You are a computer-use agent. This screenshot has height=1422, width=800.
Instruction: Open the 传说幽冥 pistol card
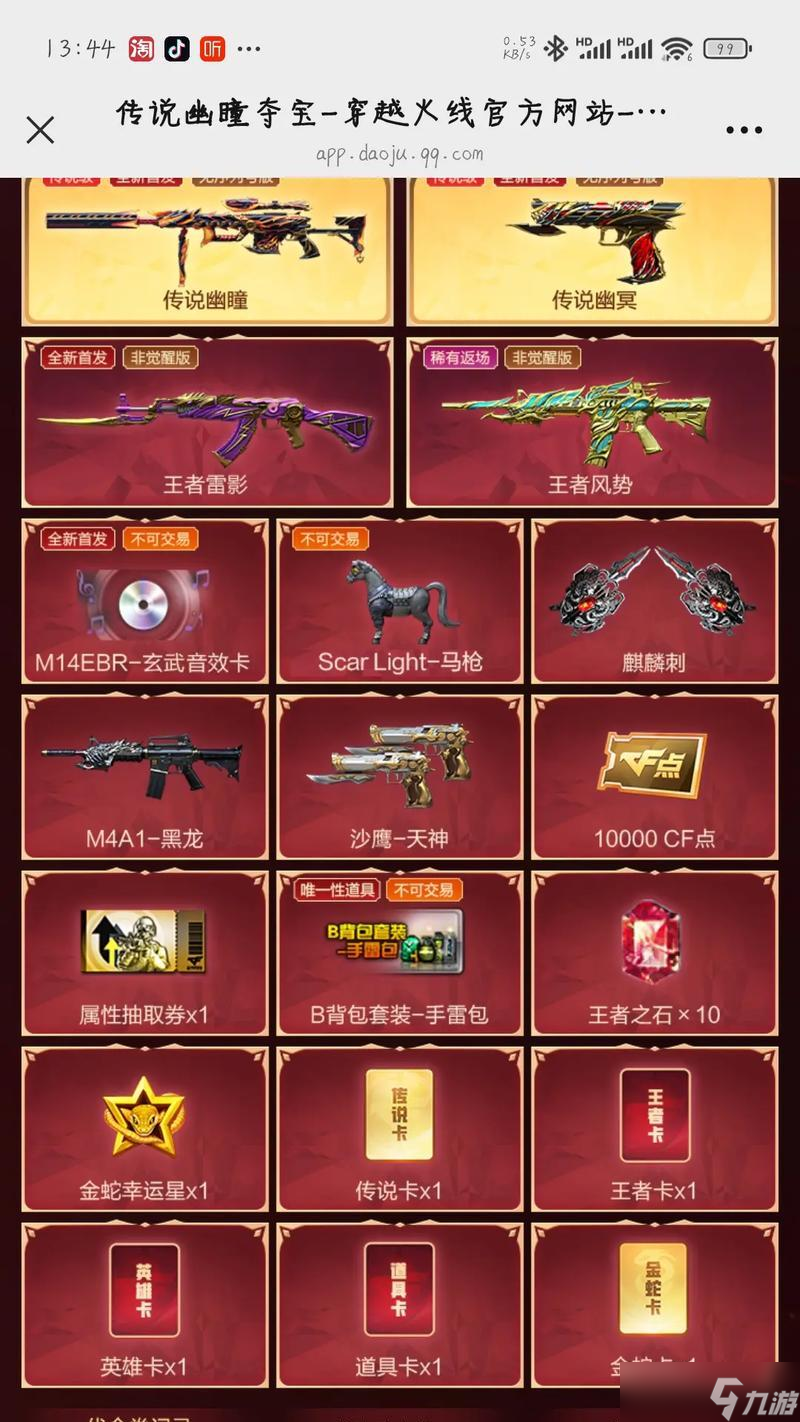593,250
